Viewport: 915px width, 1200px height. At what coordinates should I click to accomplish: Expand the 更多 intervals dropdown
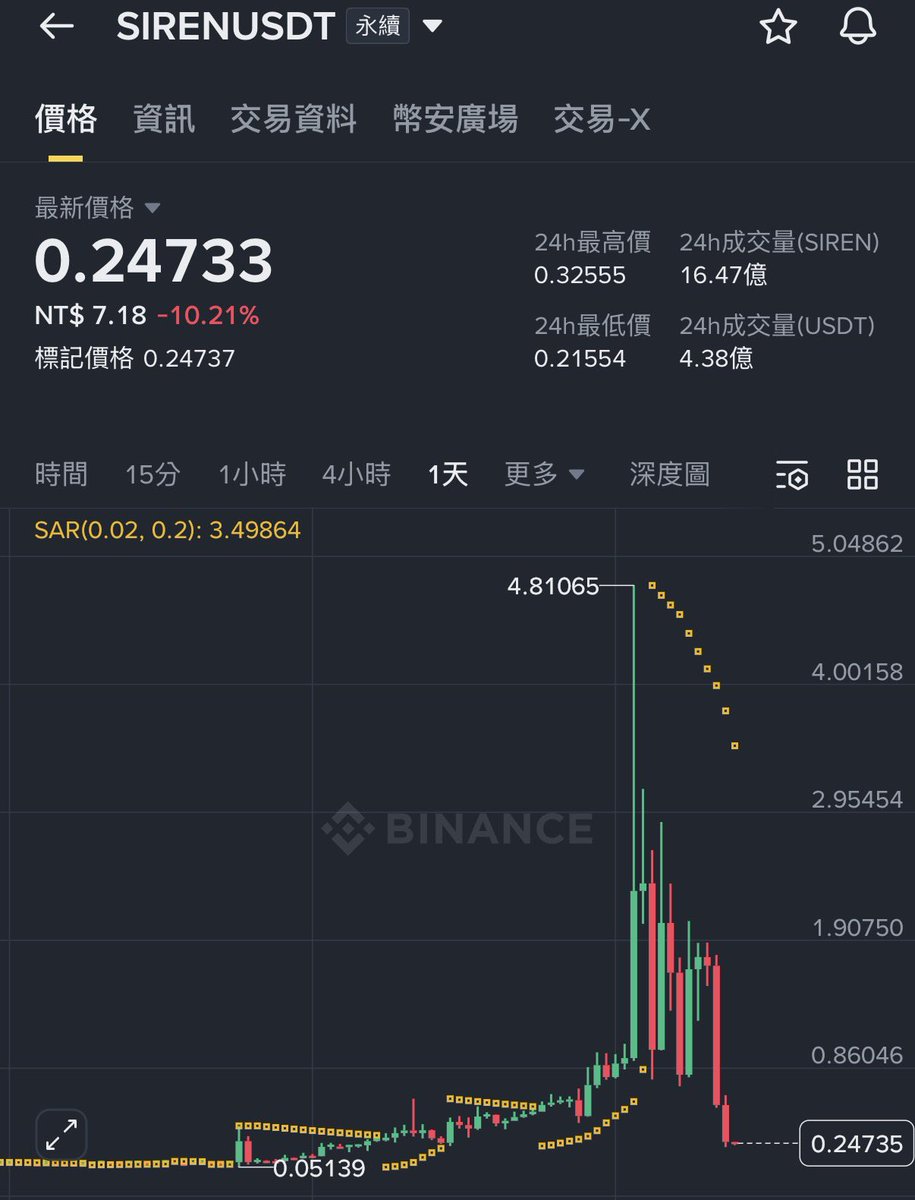(x=544, y=474)
